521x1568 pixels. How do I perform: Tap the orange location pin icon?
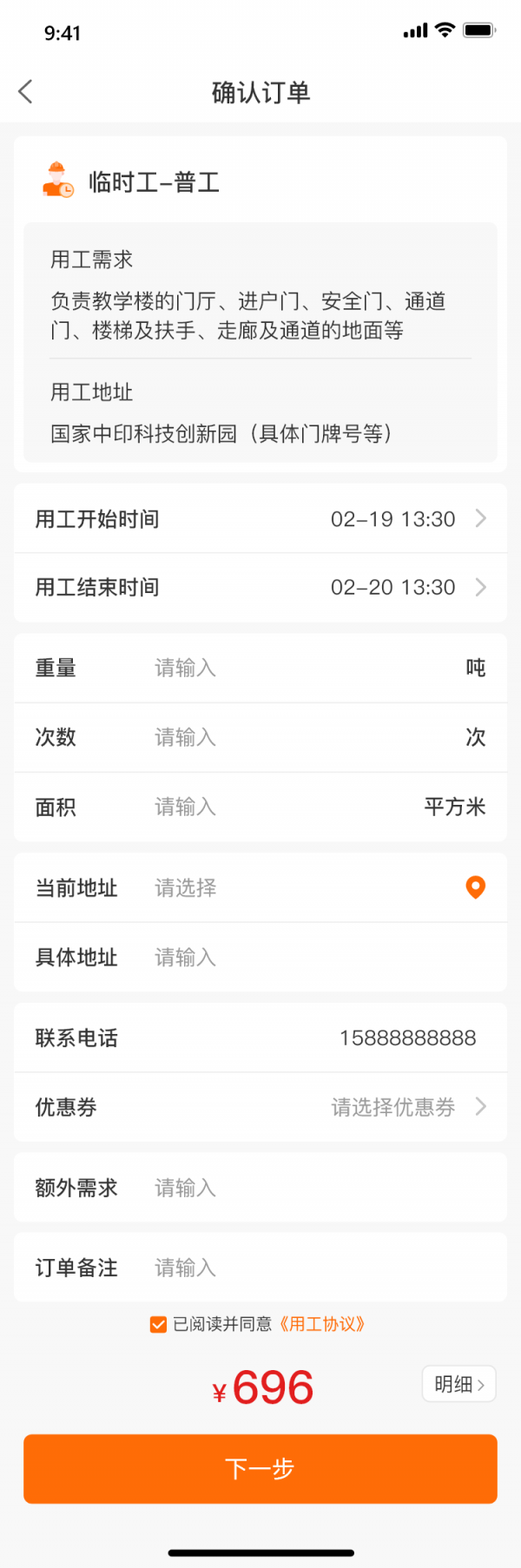pos(475,887)
